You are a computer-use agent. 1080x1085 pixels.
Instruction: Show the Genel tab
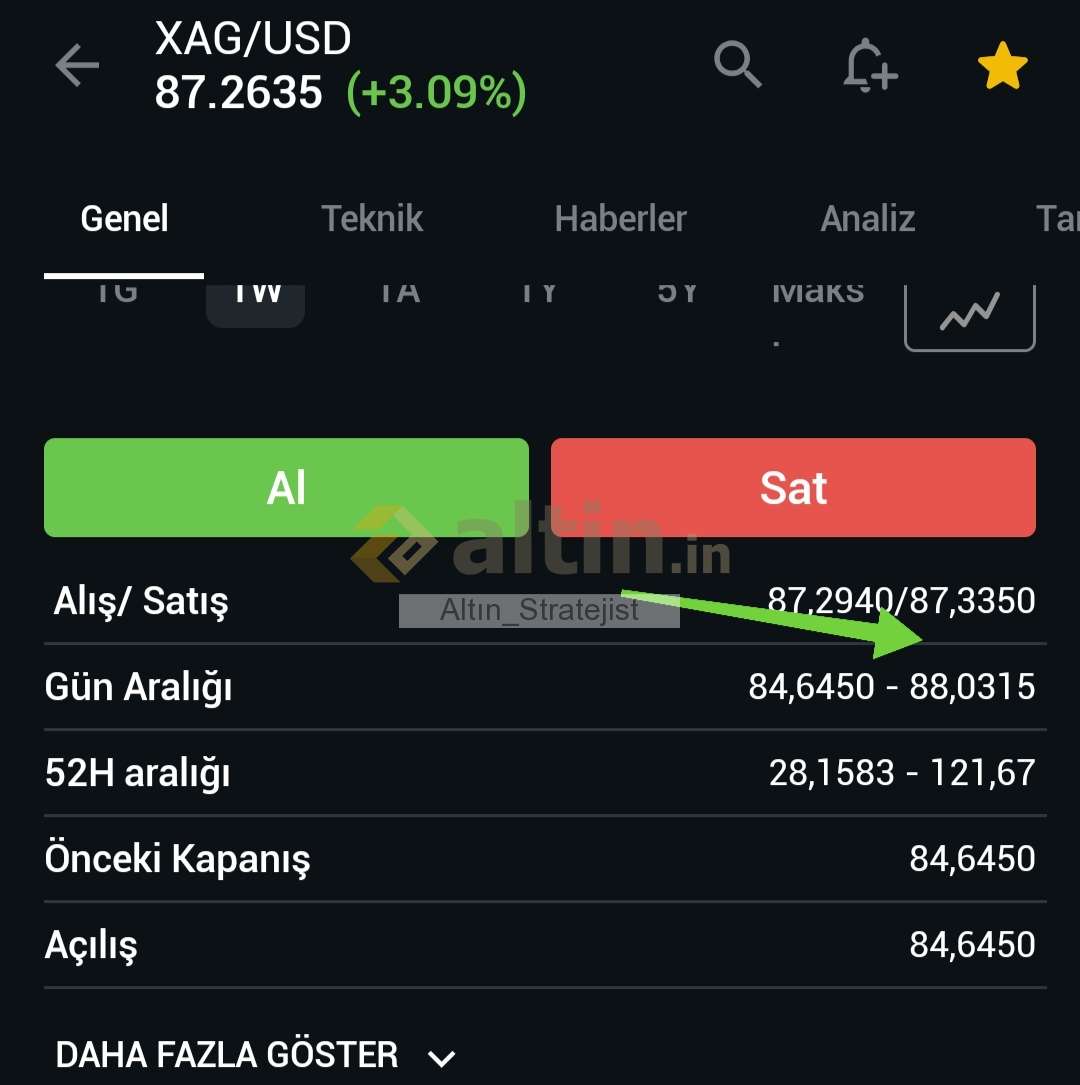click(x=124, y=219)
